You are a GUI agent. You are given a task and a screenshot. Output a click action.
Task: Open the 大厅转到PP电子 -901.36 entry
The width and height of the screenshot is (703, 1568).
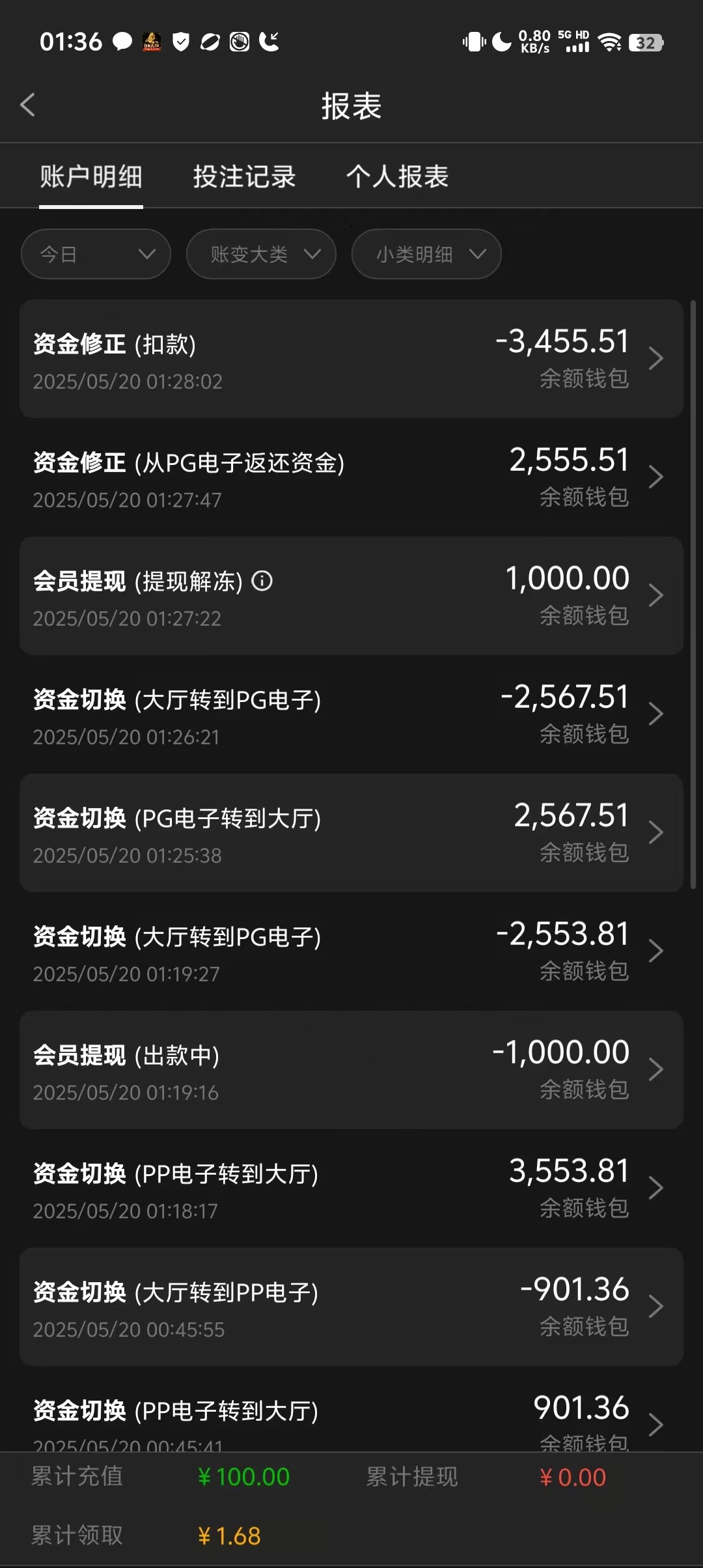[351, 1307]
